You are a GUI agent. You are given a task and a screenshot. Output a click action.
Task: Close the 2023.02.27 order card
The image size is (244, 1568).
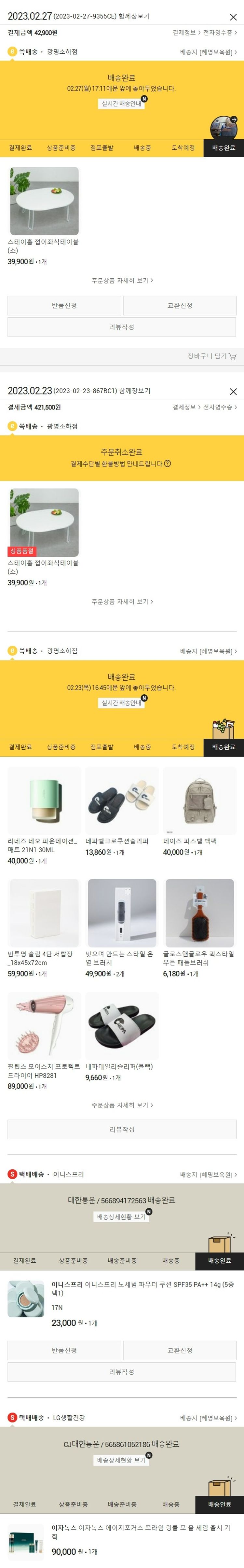pos(233,17)
